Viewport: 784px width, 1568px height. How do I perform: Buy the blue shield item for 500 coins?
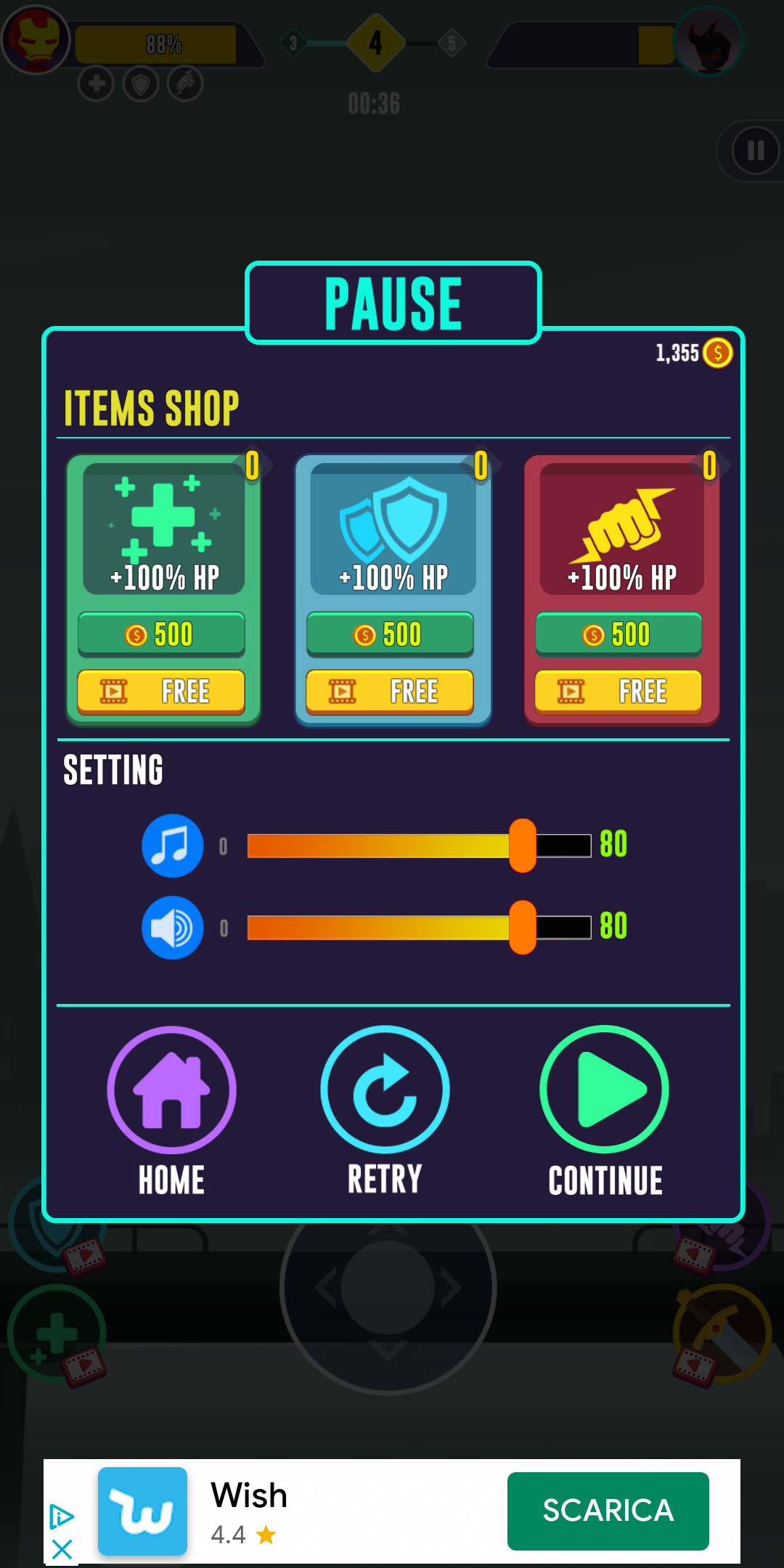[x=390, y=634]
